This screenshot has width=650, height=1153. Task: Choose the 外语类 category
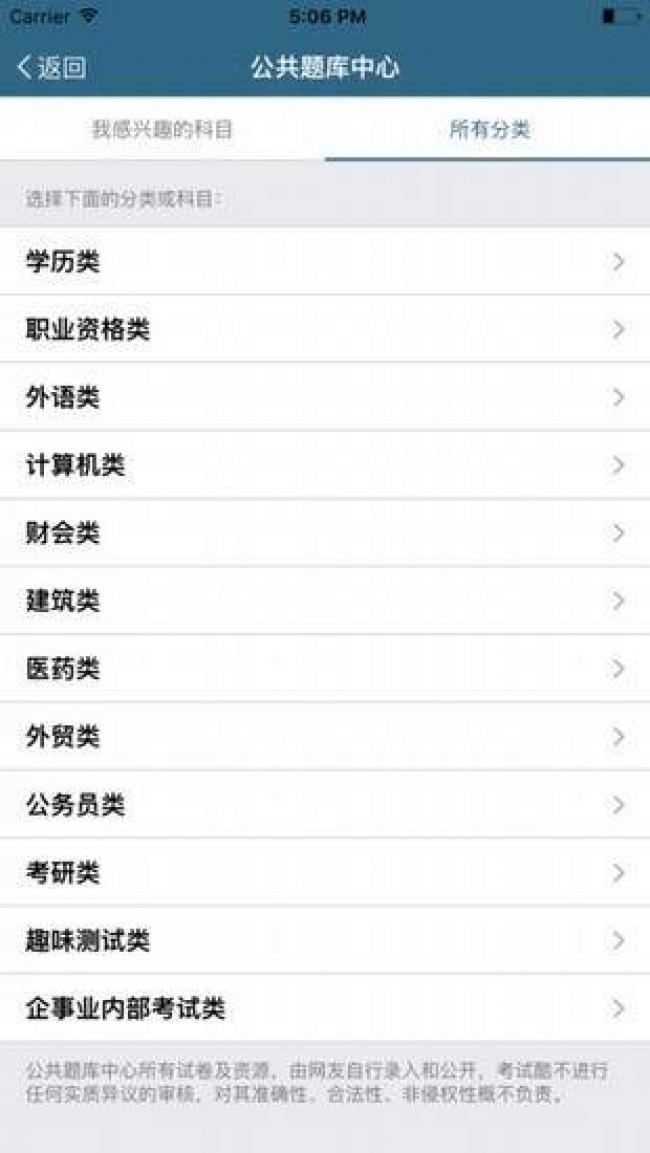325,397
